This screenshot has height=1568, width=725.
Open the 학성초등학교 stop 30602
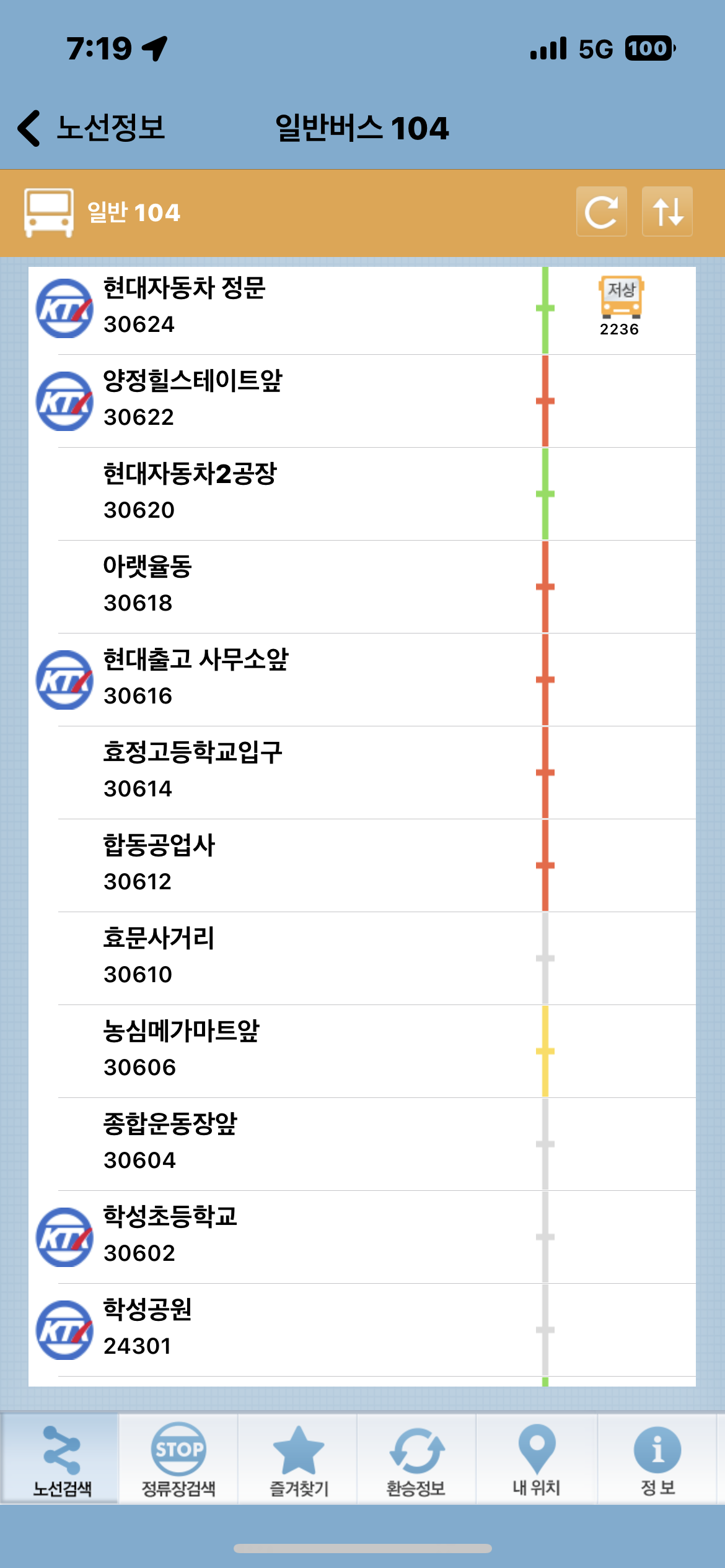362,1237
